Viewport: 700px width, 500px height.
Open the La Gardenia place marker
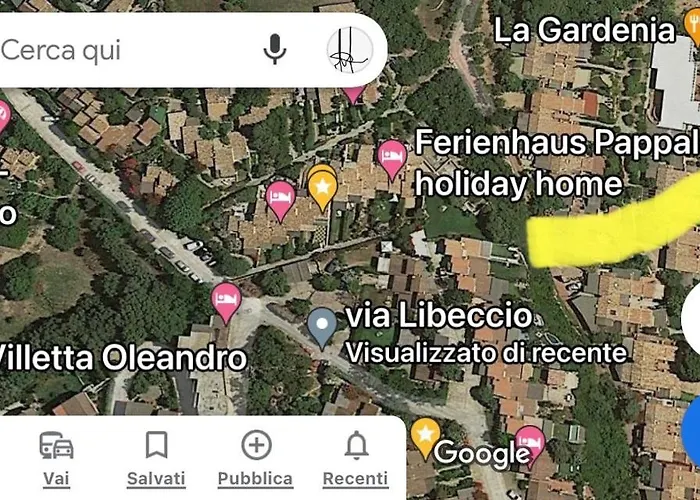(x=692, y=27)
